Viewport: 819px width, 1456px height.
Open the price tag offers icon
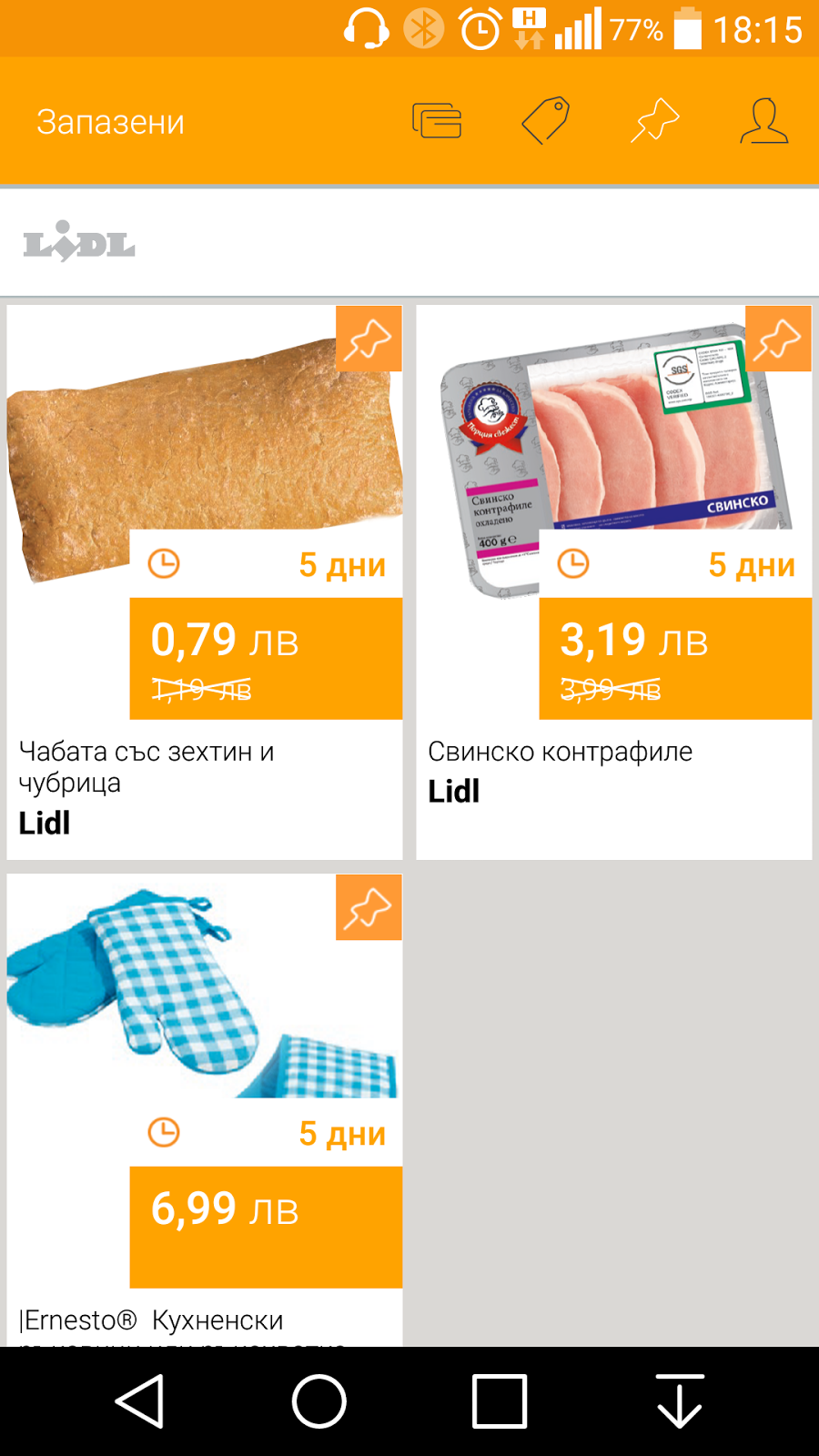(x=546, y=121)
